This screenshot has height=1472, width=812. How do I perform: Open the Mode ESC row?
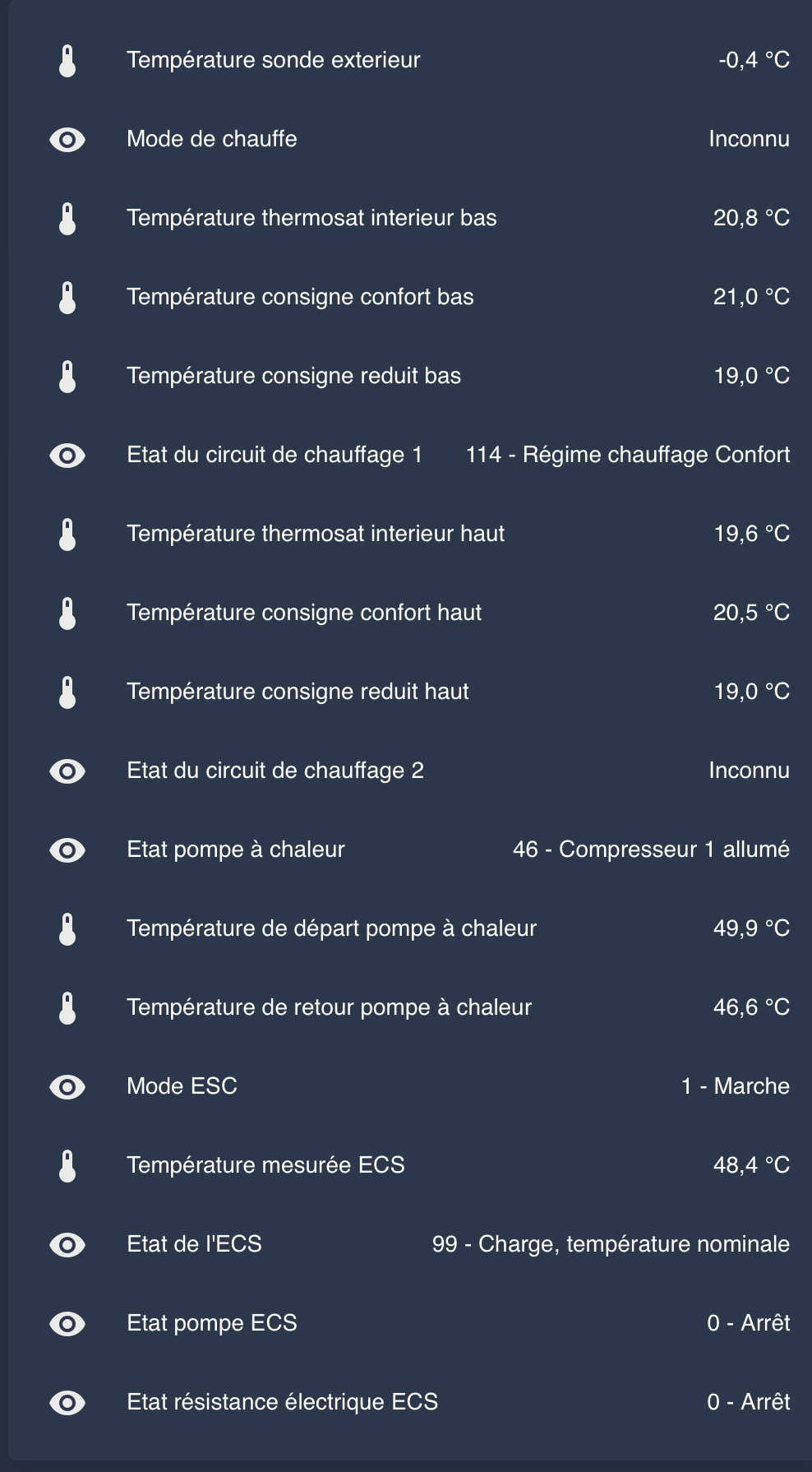419,1086
